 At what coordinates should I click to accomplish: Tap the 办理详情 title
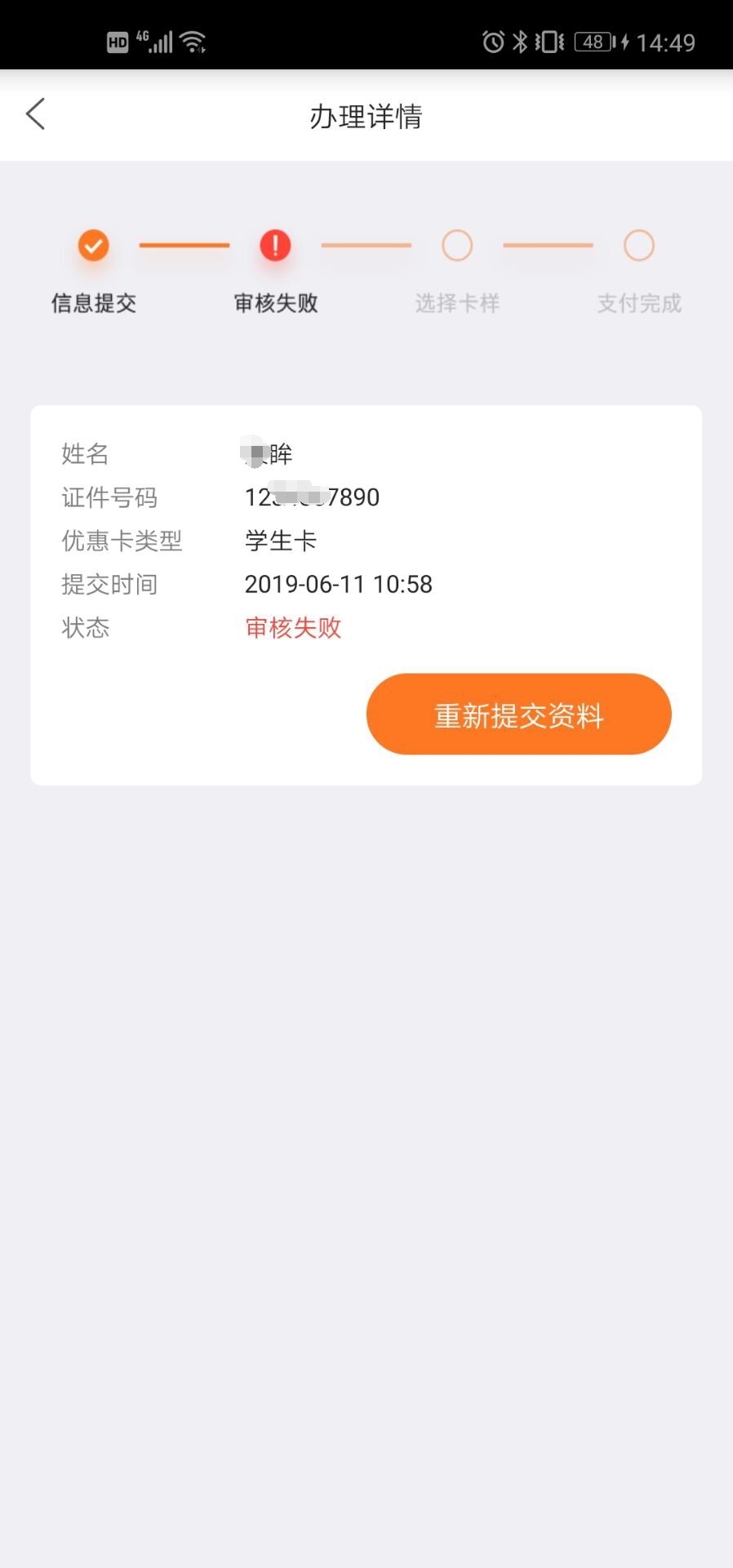[366, 116]
